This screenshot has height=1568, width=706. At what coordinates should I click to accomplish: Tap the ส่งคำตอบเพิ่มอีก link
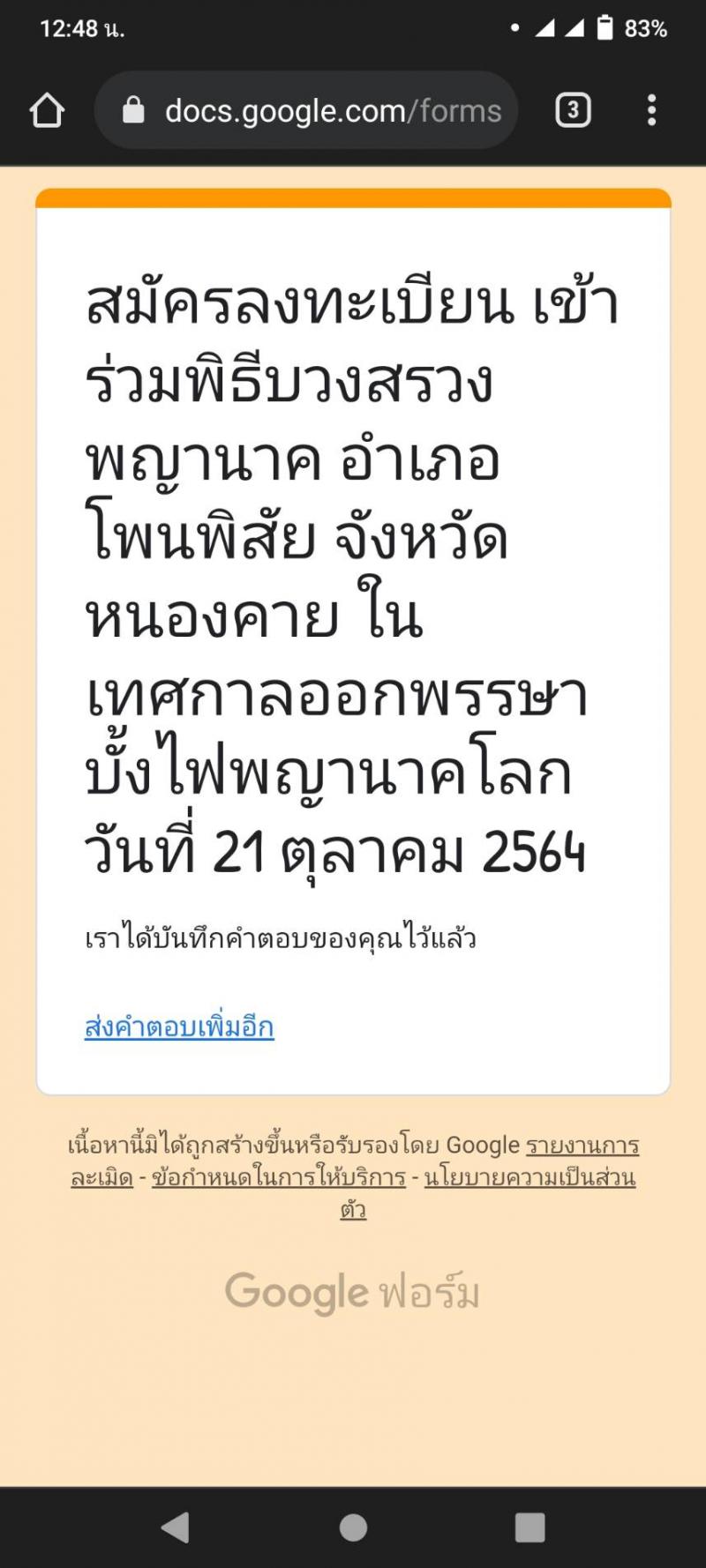(179, 1027)
